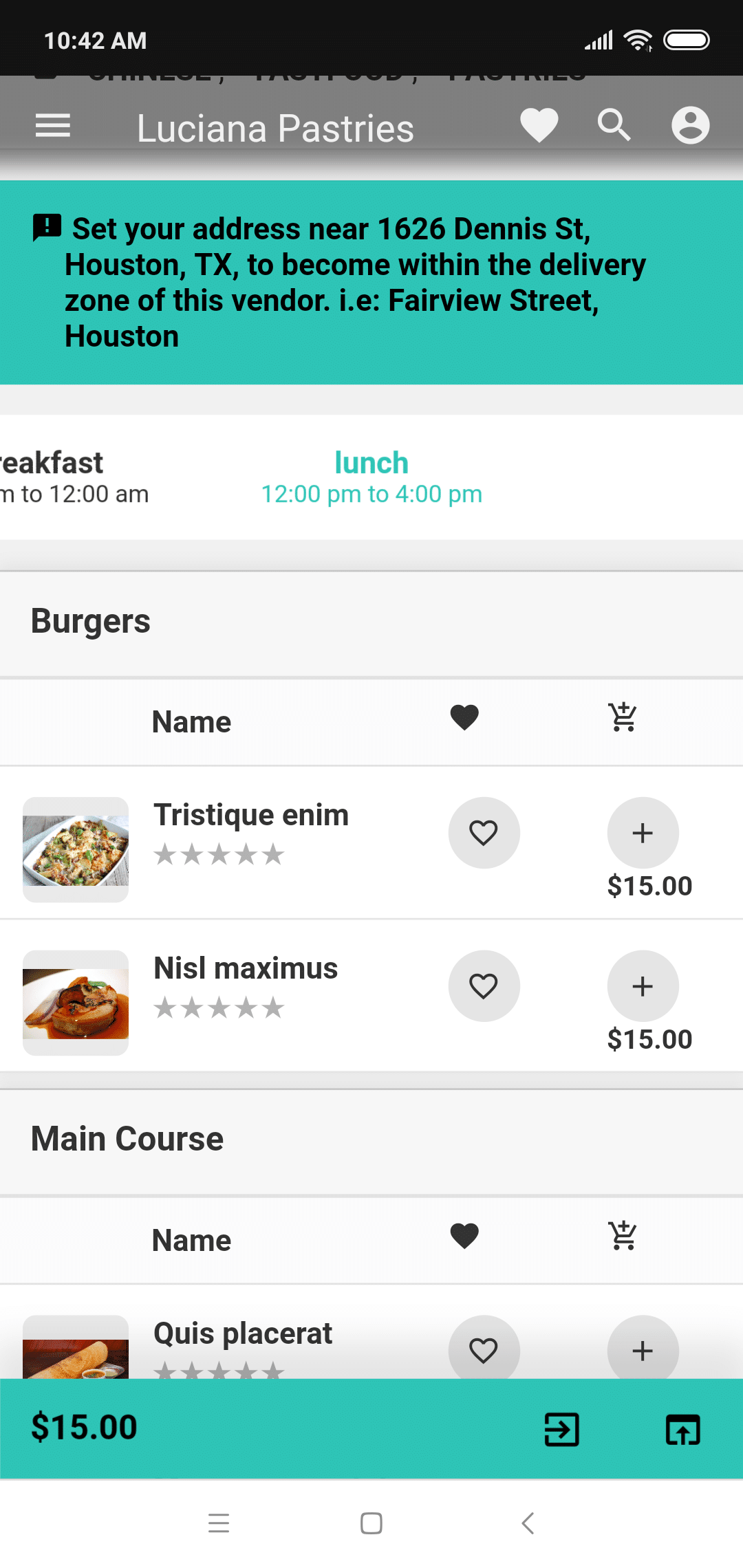Add Tristique enim to cart

[643, 833]
